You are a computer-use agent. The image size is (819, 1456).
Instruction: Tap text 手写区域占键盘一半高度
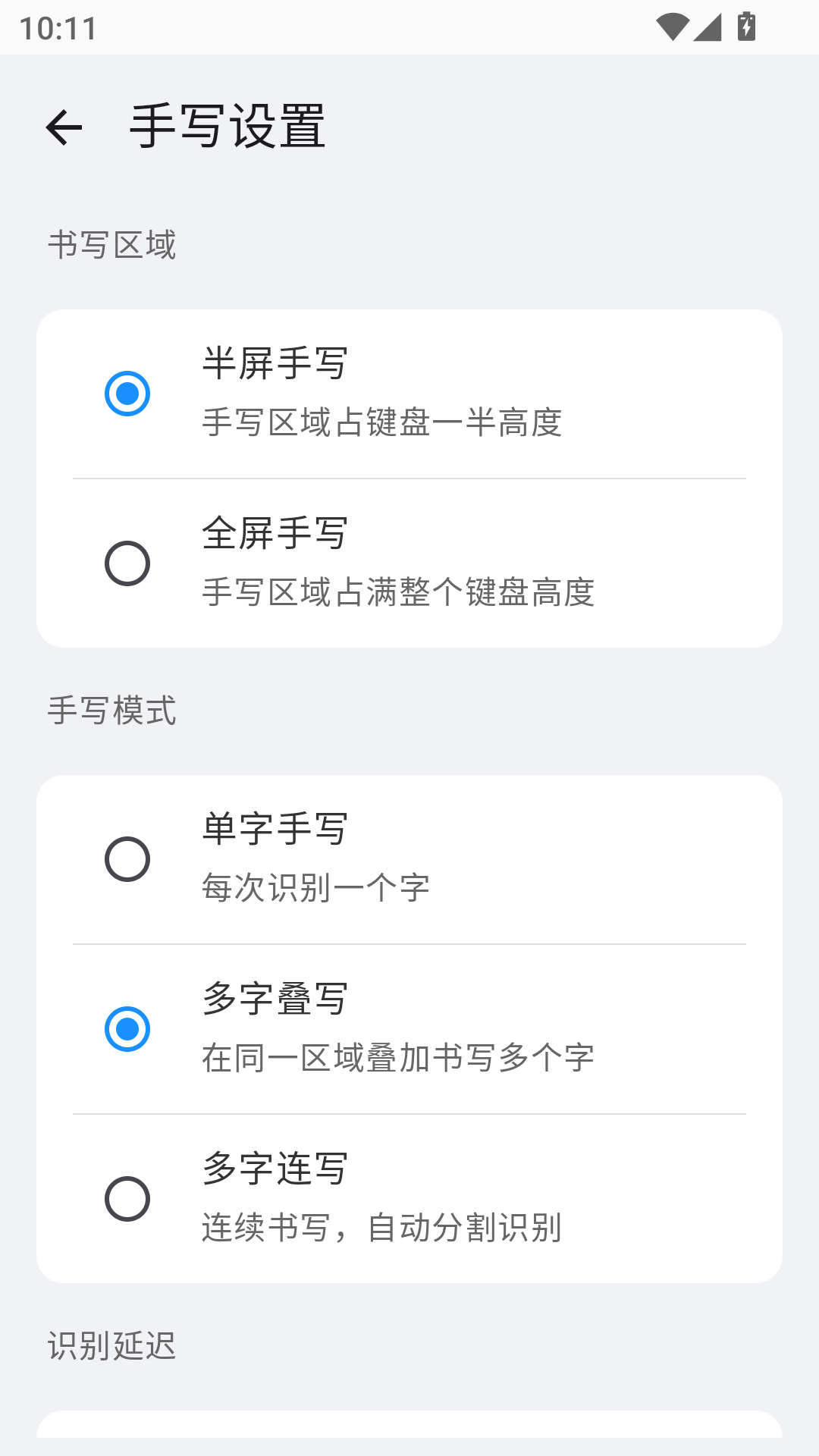click(x=383, y=421)
